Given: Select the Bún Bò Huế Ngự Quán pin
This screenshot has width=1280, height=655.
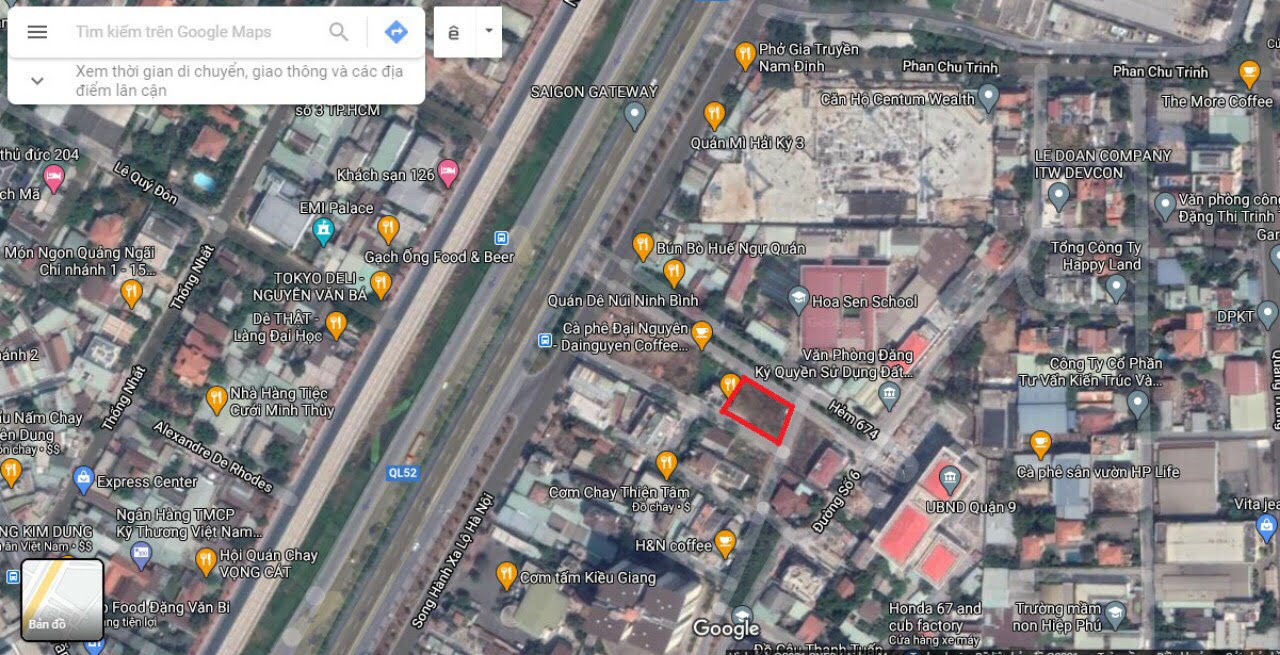Looking at the screenshot, I should tap(644, 245).
